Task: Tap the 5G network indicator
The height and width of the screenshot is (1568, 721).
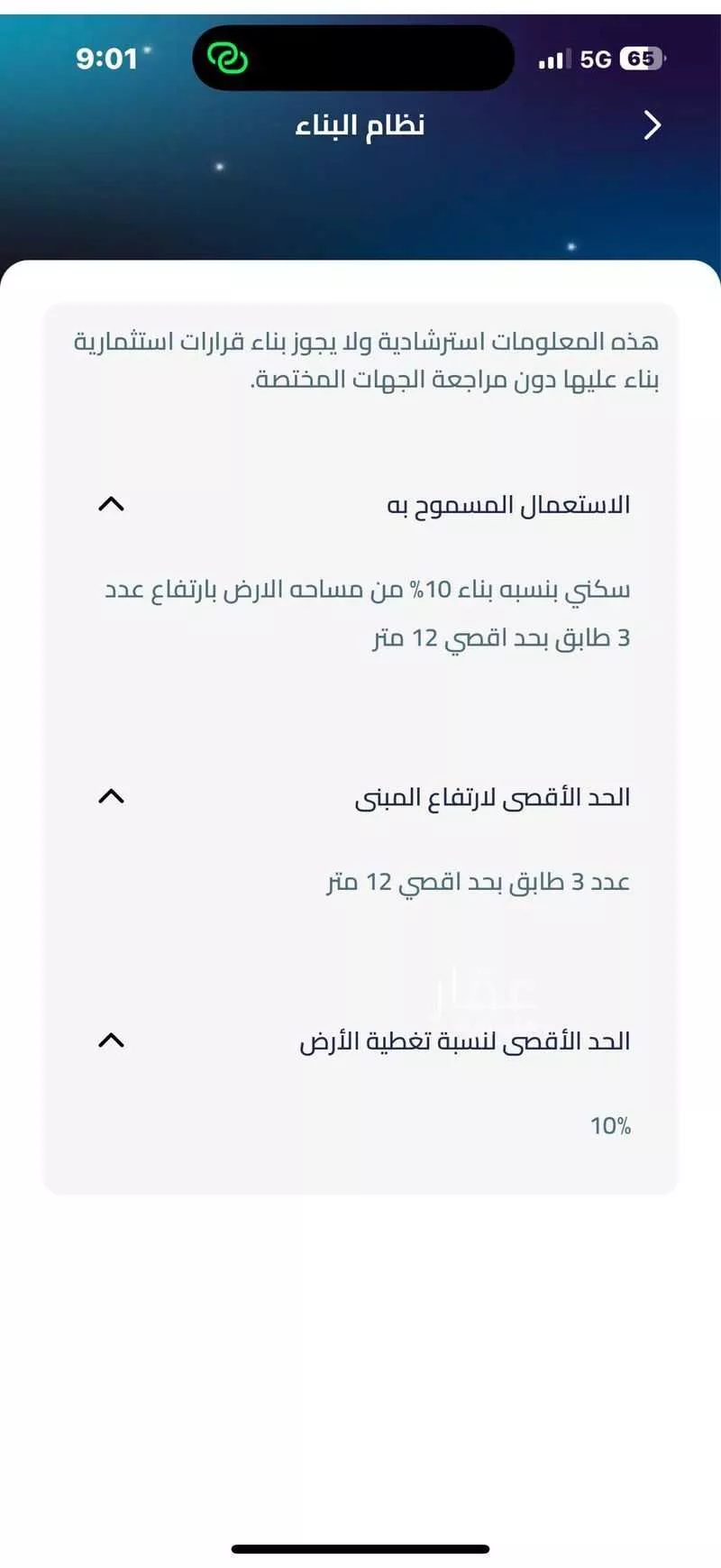Action: click(x=597, y=58)
